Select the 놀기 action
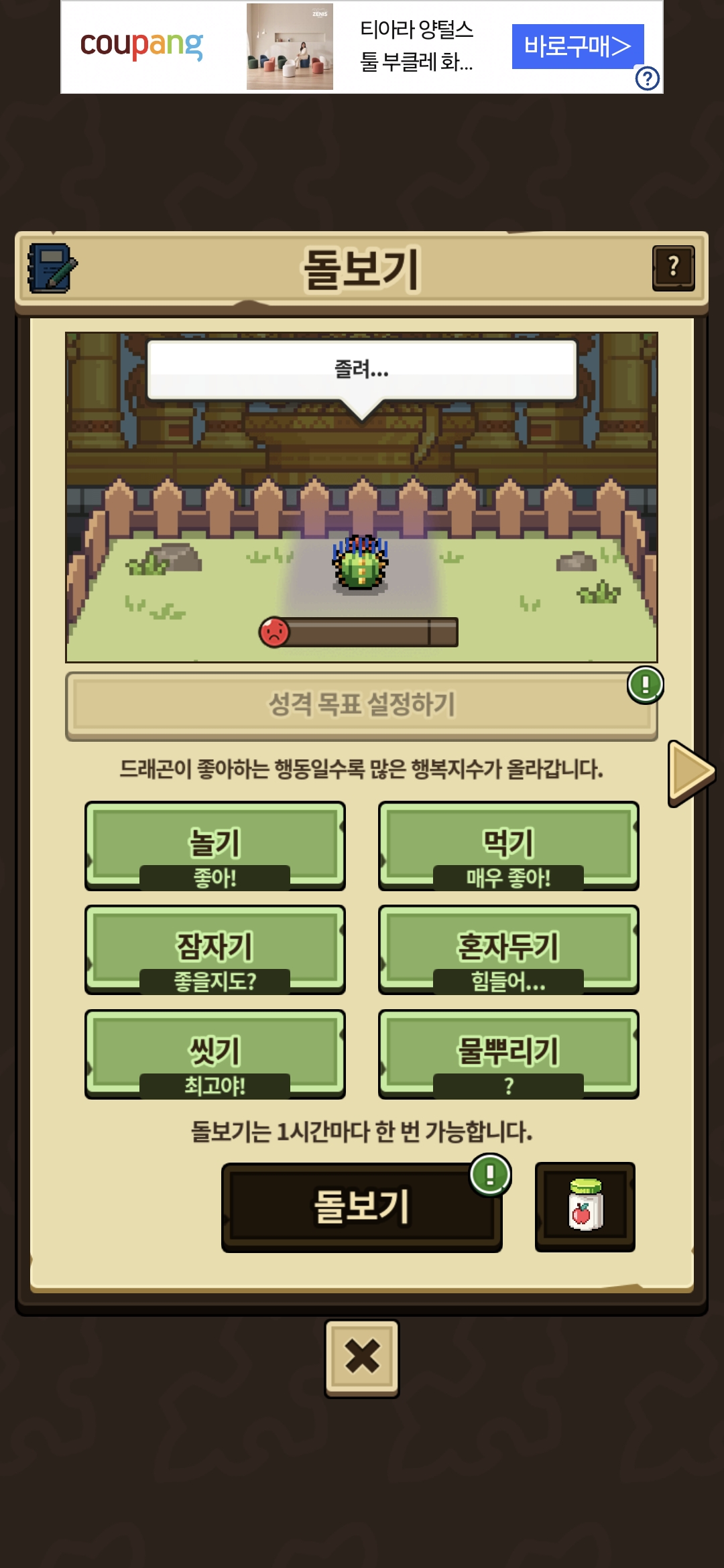 point(215,845)
